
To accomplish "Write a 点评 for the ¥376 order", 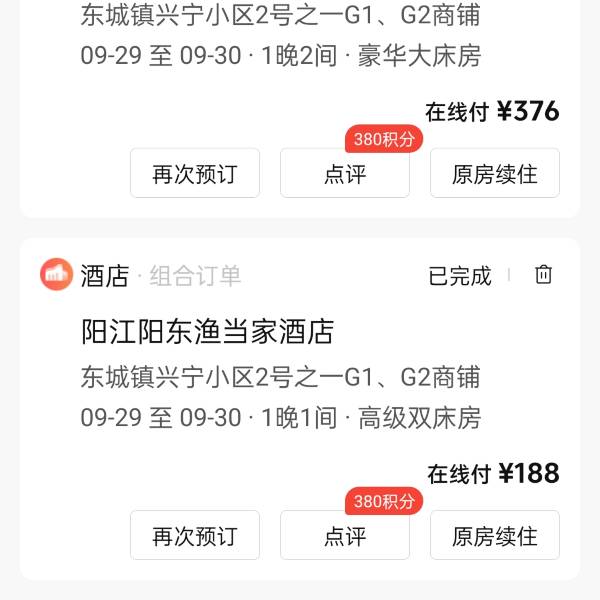I will [345, 174].
